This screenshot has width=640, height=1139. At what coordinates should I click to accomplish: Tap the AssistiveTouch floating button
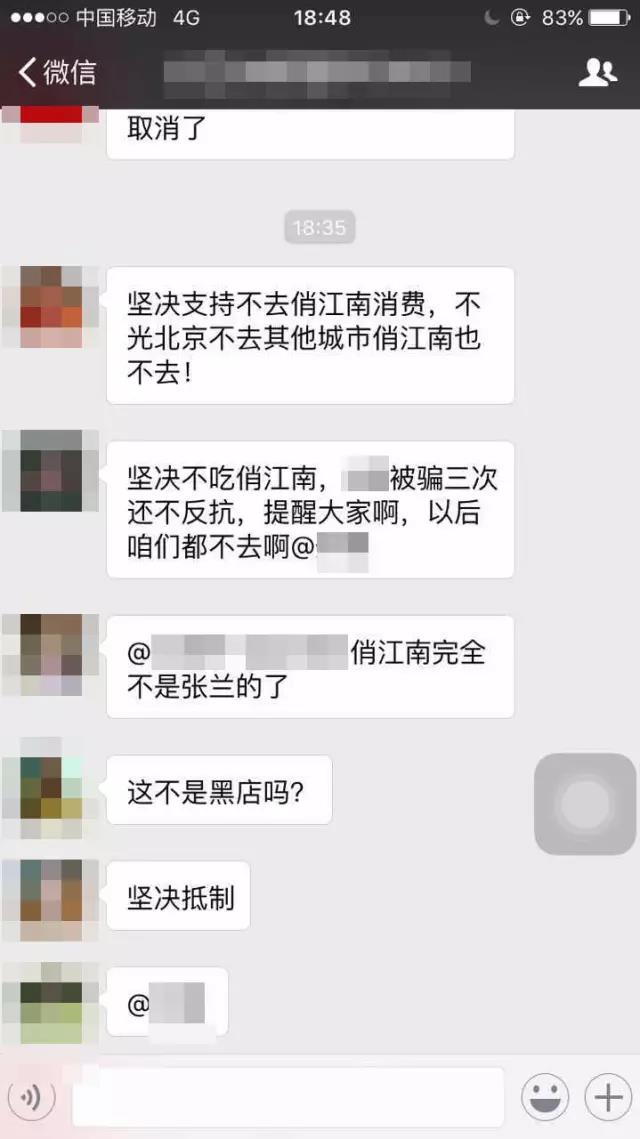pos(585,804)
